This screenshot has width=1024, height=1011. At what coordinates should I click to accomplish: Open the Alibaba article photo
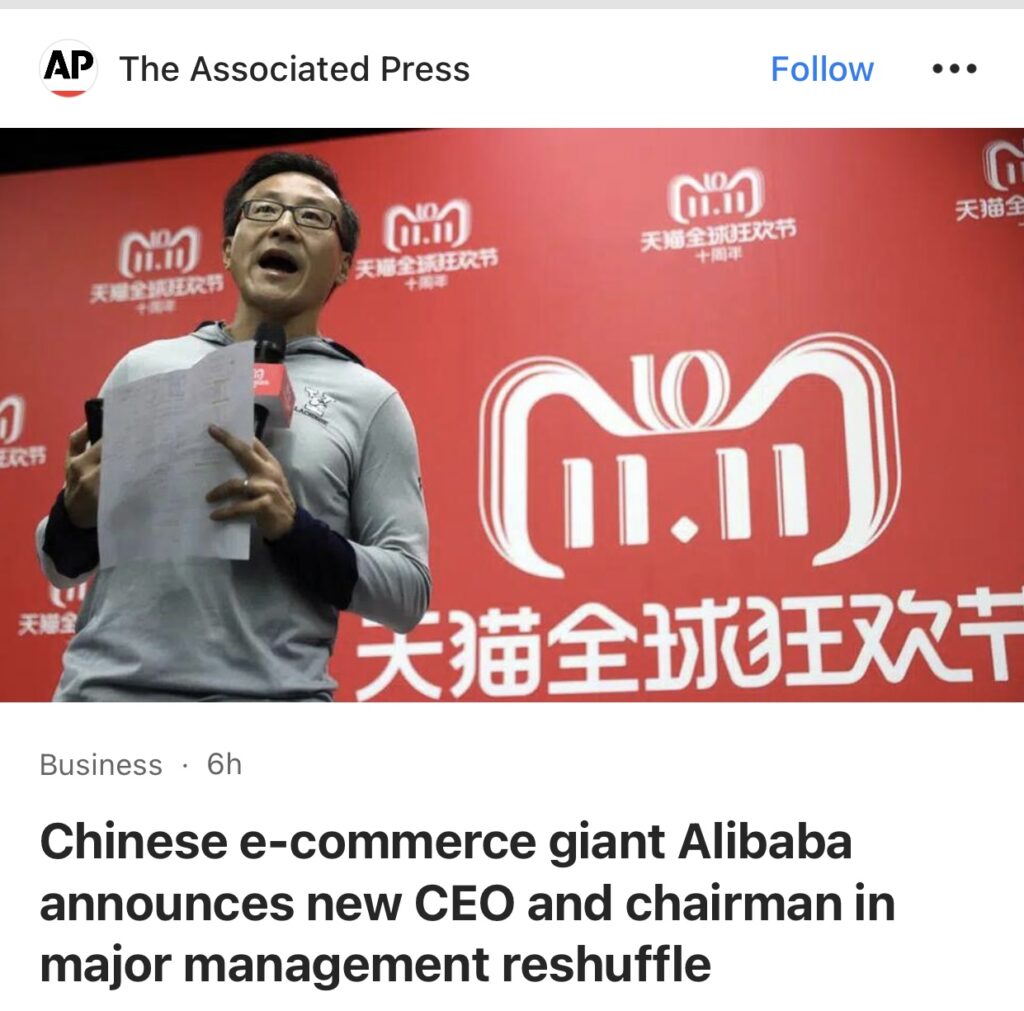coord(512,415)
